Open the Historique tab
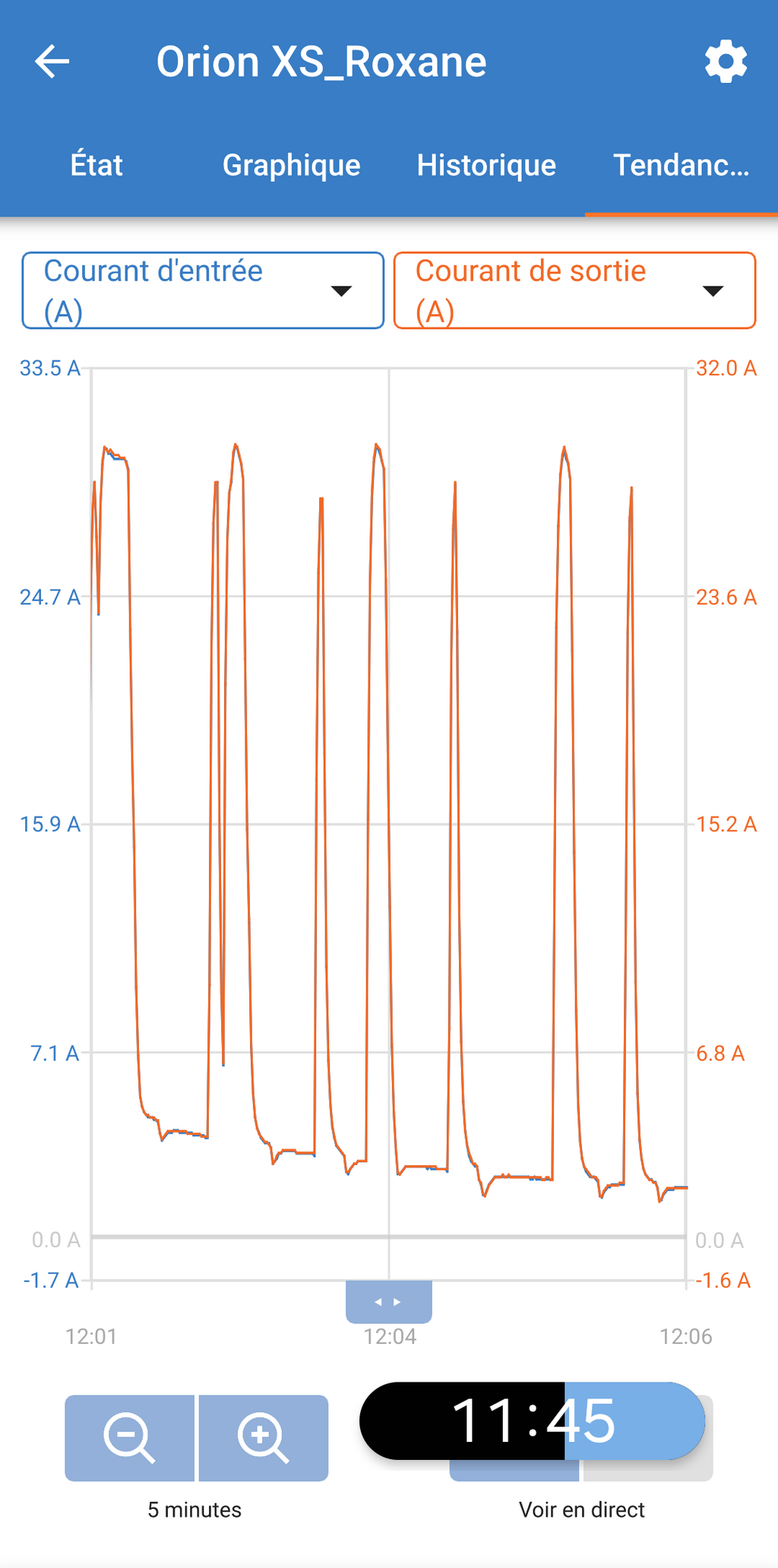The height and width of the screenshot is (1568, 778). 486,165
